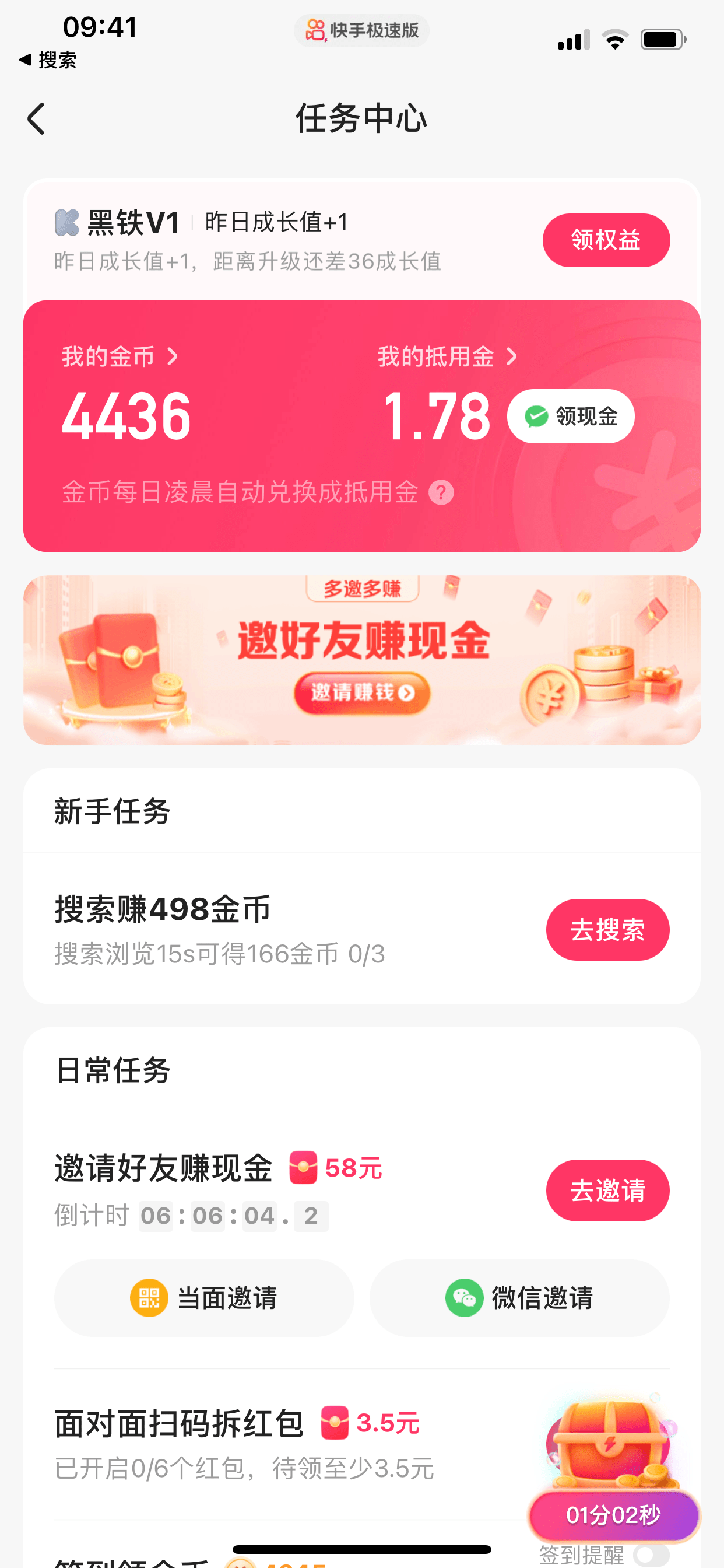724x1568 pixels.
Task: Tap 去邀请 for 邀请好友赚现金
Action: click(607, 1190)
